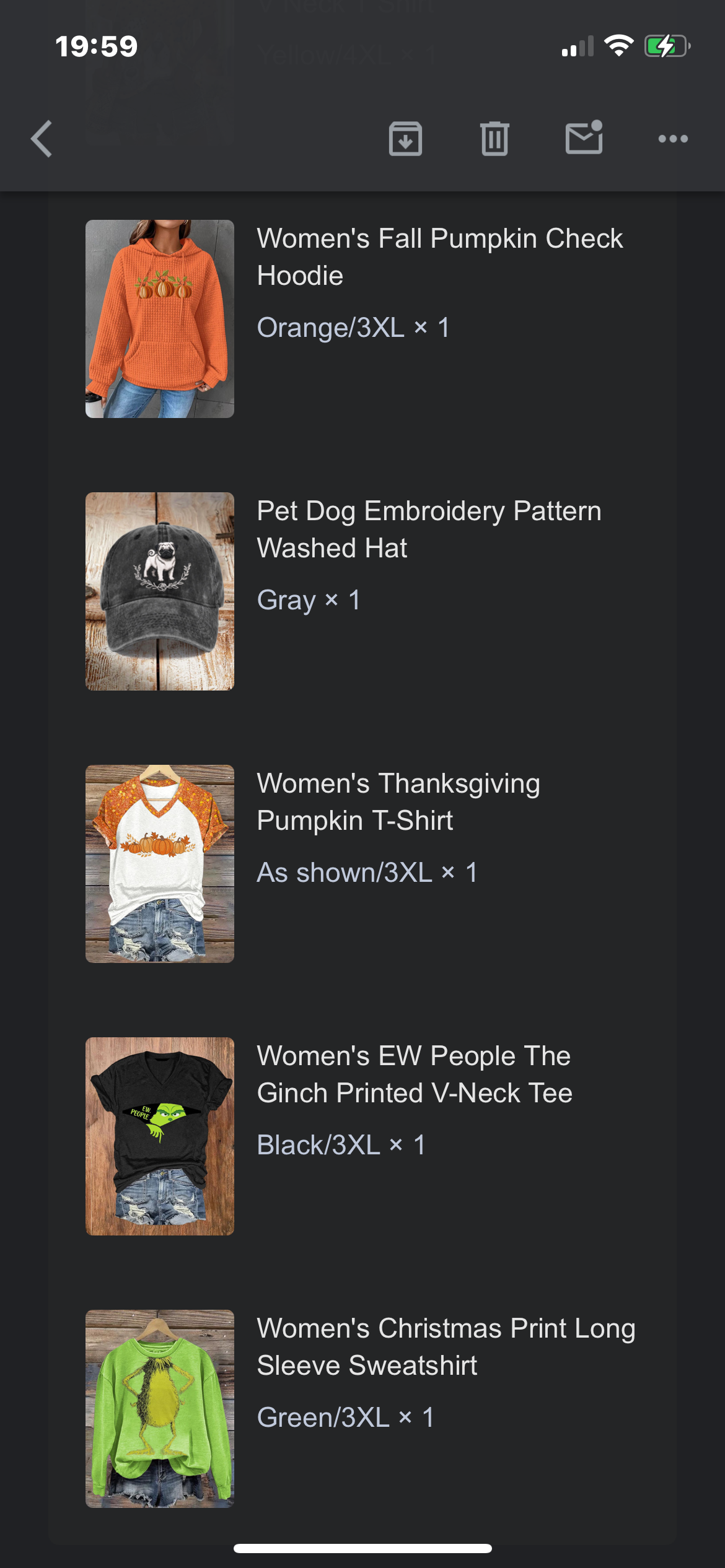Go back to the inbox
725x1568 pixels.
tap(42, 139)
